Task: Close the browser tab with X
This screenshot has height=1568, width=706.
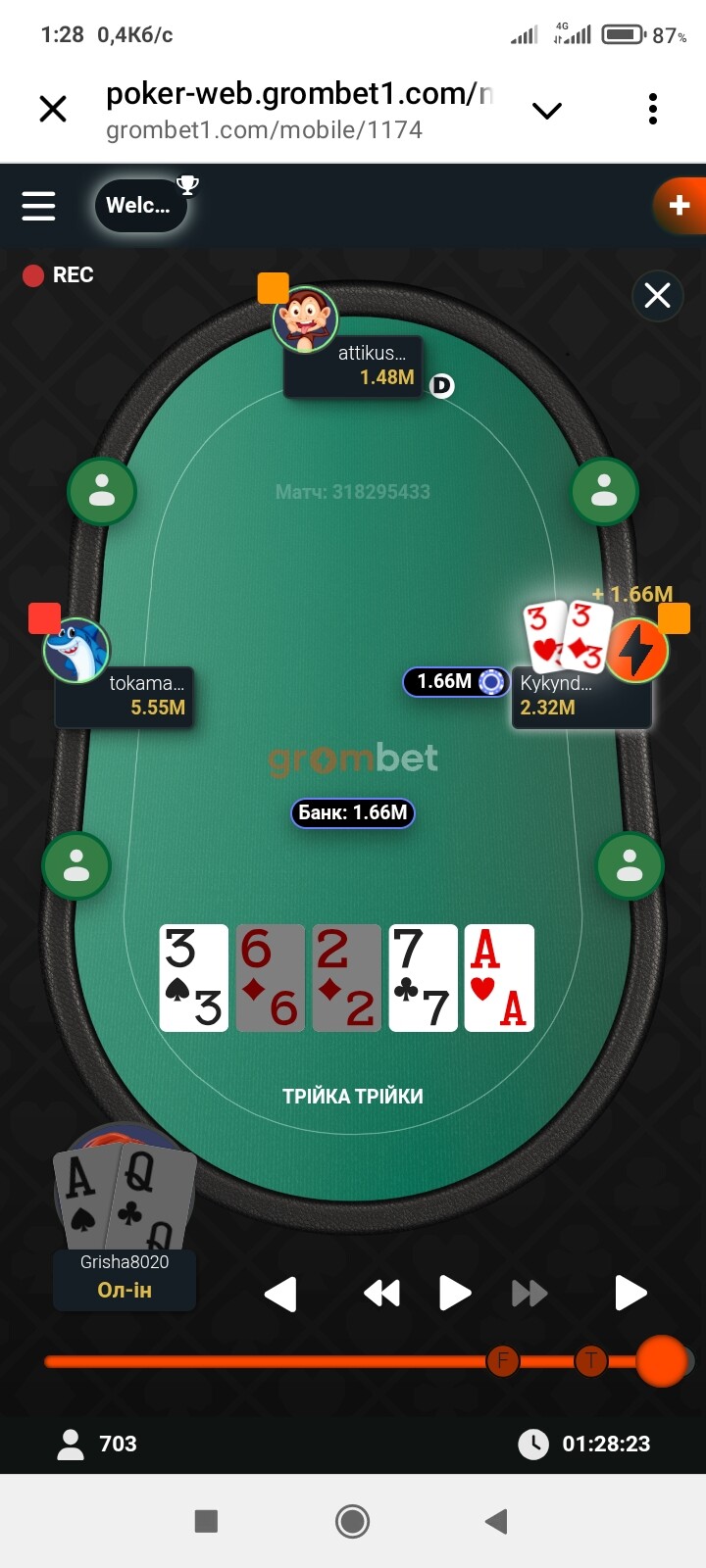Action: pos(53,109)
